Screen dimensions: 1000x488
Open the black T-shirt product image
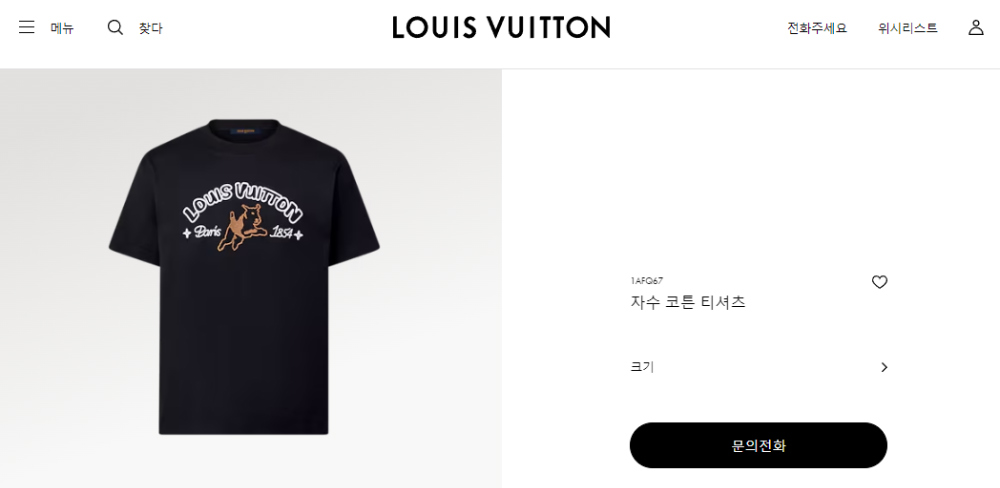pyautogui.click(x=245, y=275)
